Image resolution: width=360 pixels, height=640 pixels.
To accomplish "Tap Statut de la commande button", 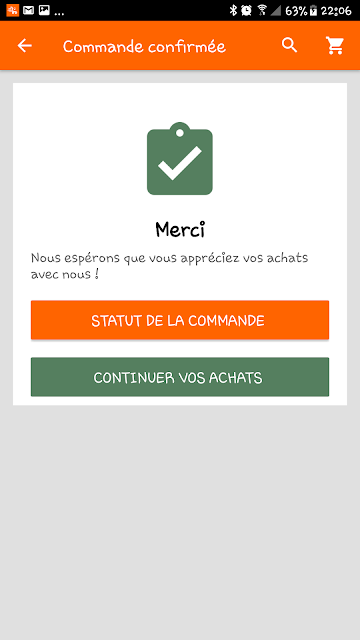I will 180,320.
